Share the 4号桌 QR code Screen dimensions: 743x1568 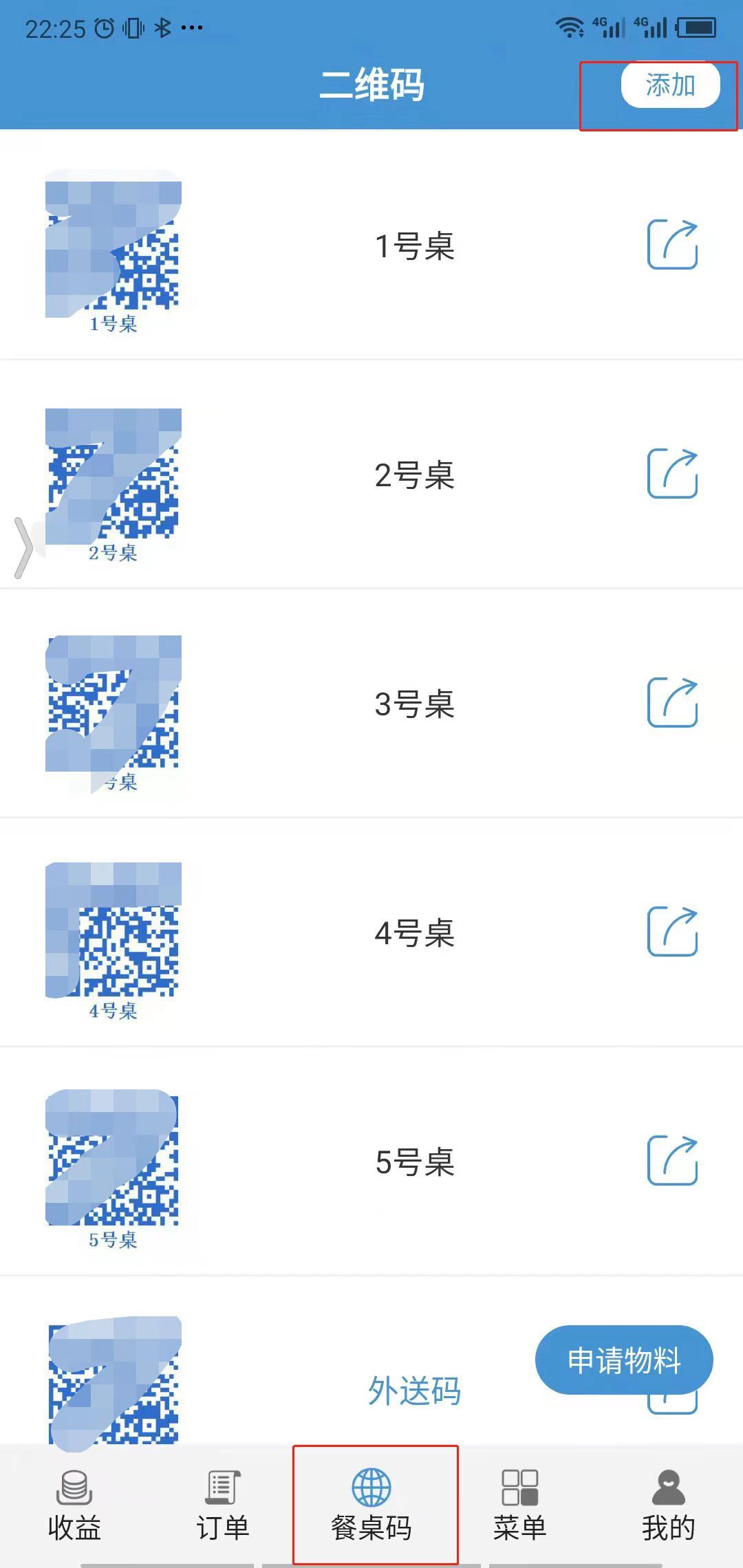[x=672, y=933]
